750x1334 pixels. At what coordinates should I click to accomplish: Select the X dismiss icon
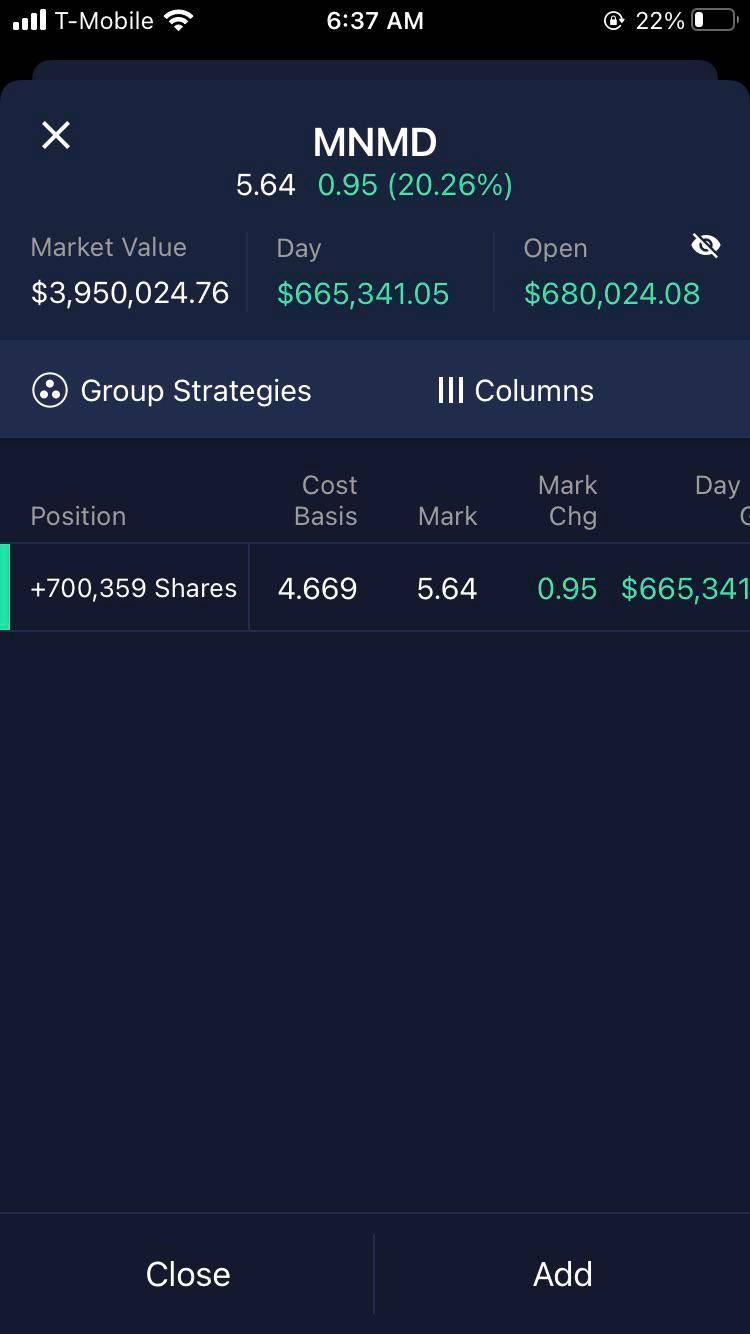coord(55,135)
